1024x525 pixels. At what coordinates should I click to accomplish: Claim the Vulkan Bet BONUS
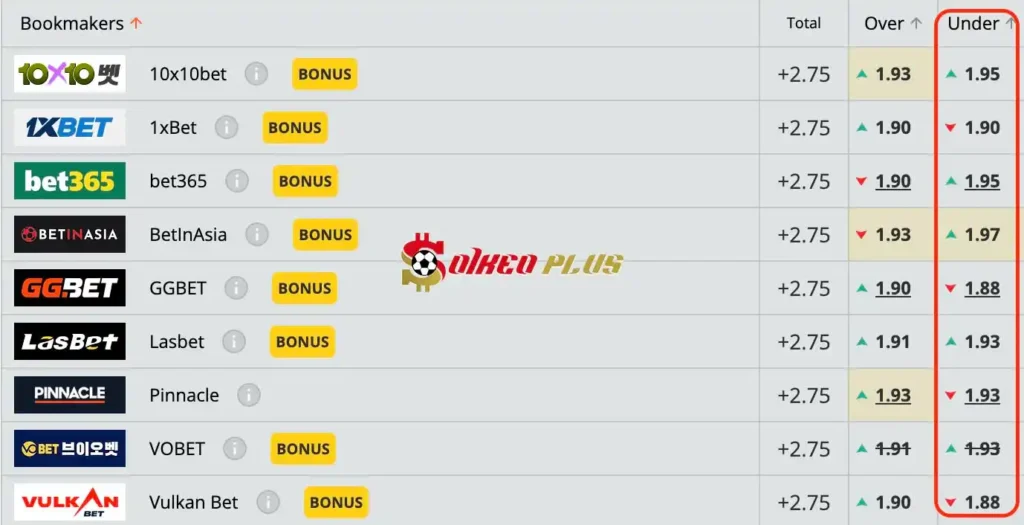click(x=336, y=502)
